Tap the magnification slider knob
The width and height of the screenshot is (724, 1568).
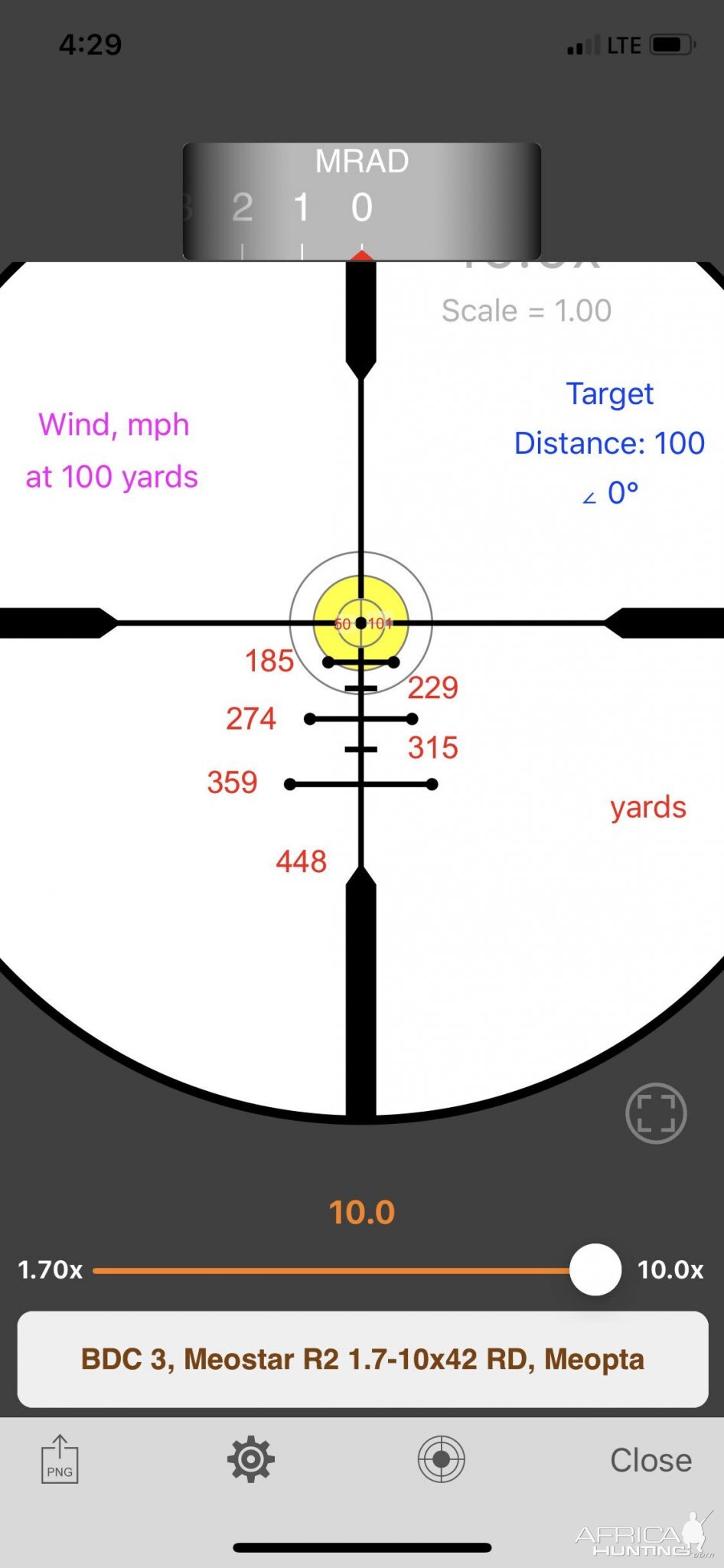coord(595,1269)
